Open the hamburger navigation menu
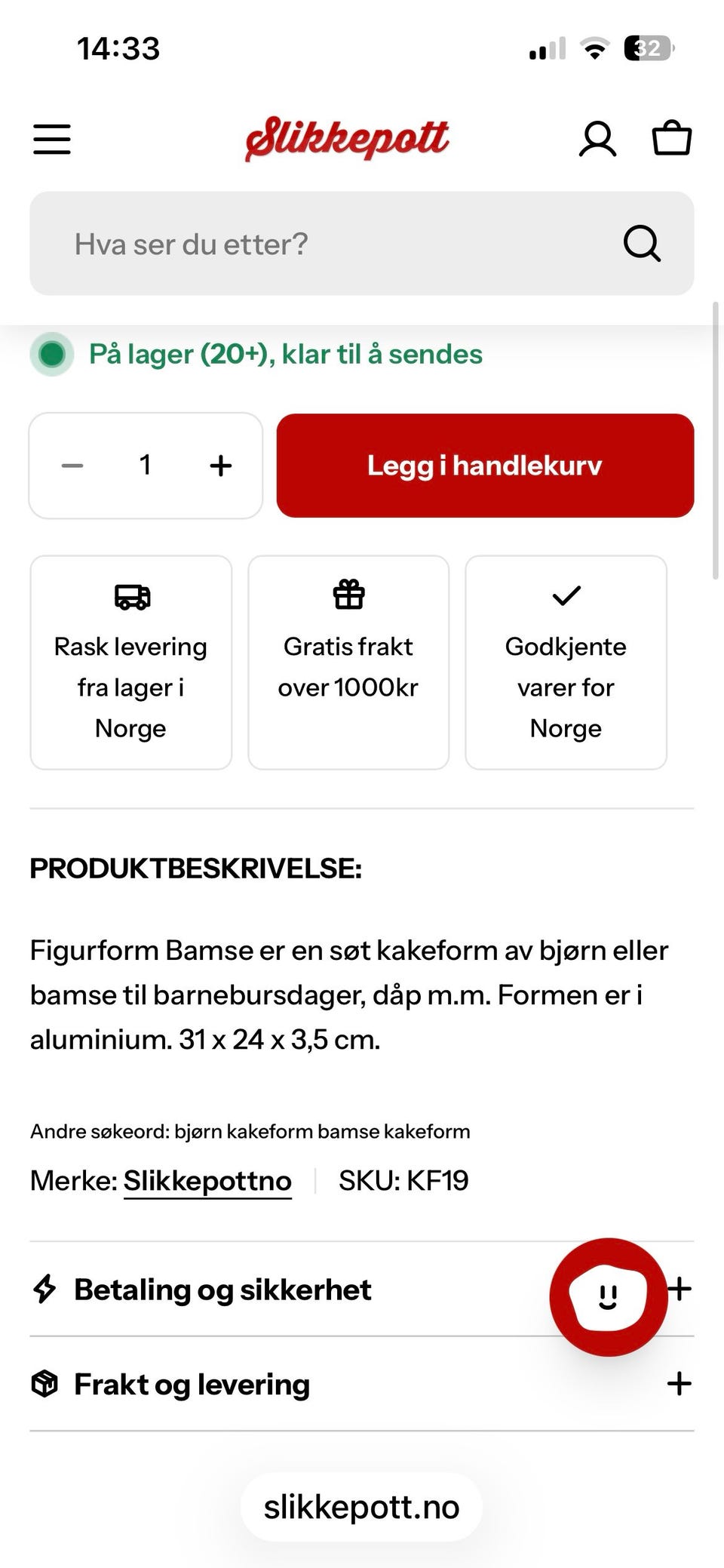724x1568 pixels. pos(51,139)
